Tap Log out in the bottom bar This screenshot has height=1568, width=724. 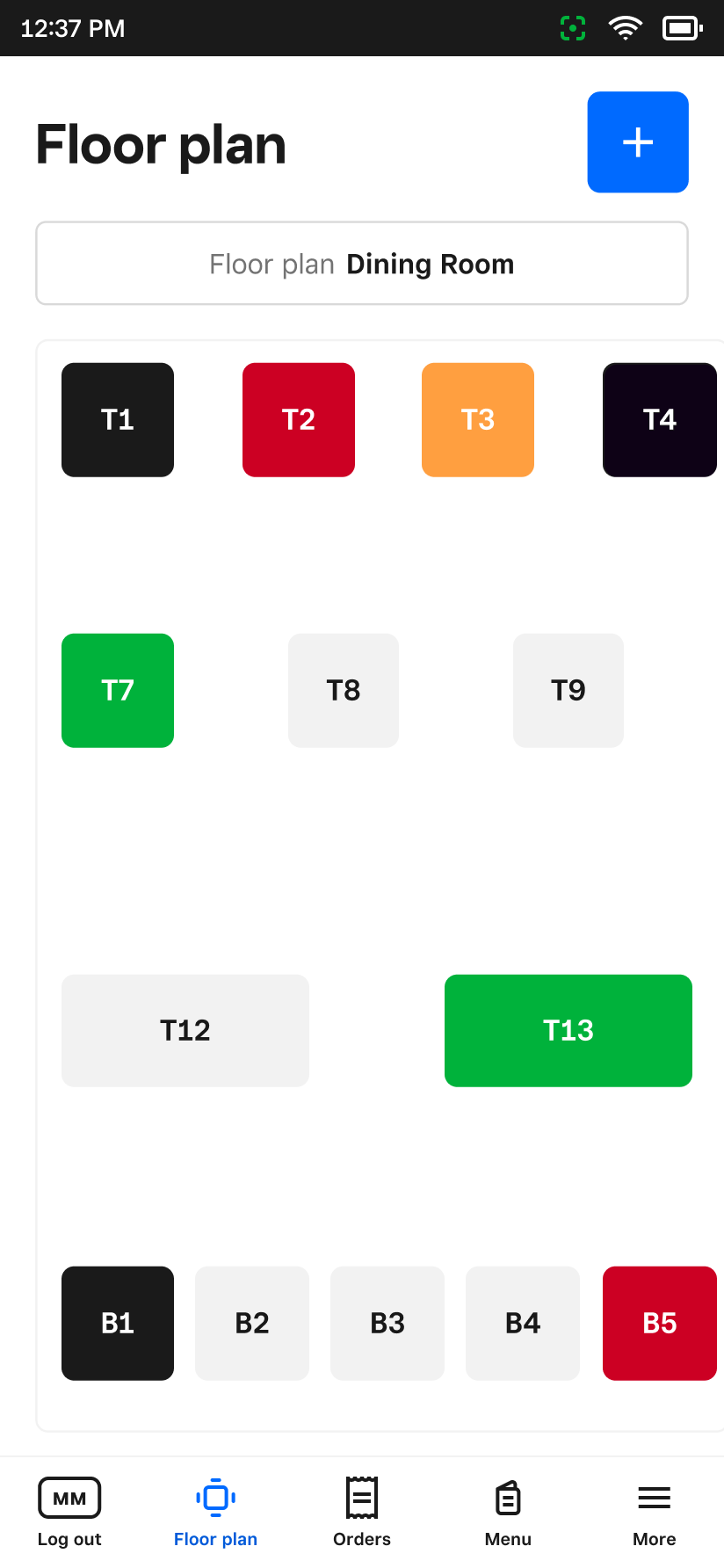click(x=69, y=1513)
